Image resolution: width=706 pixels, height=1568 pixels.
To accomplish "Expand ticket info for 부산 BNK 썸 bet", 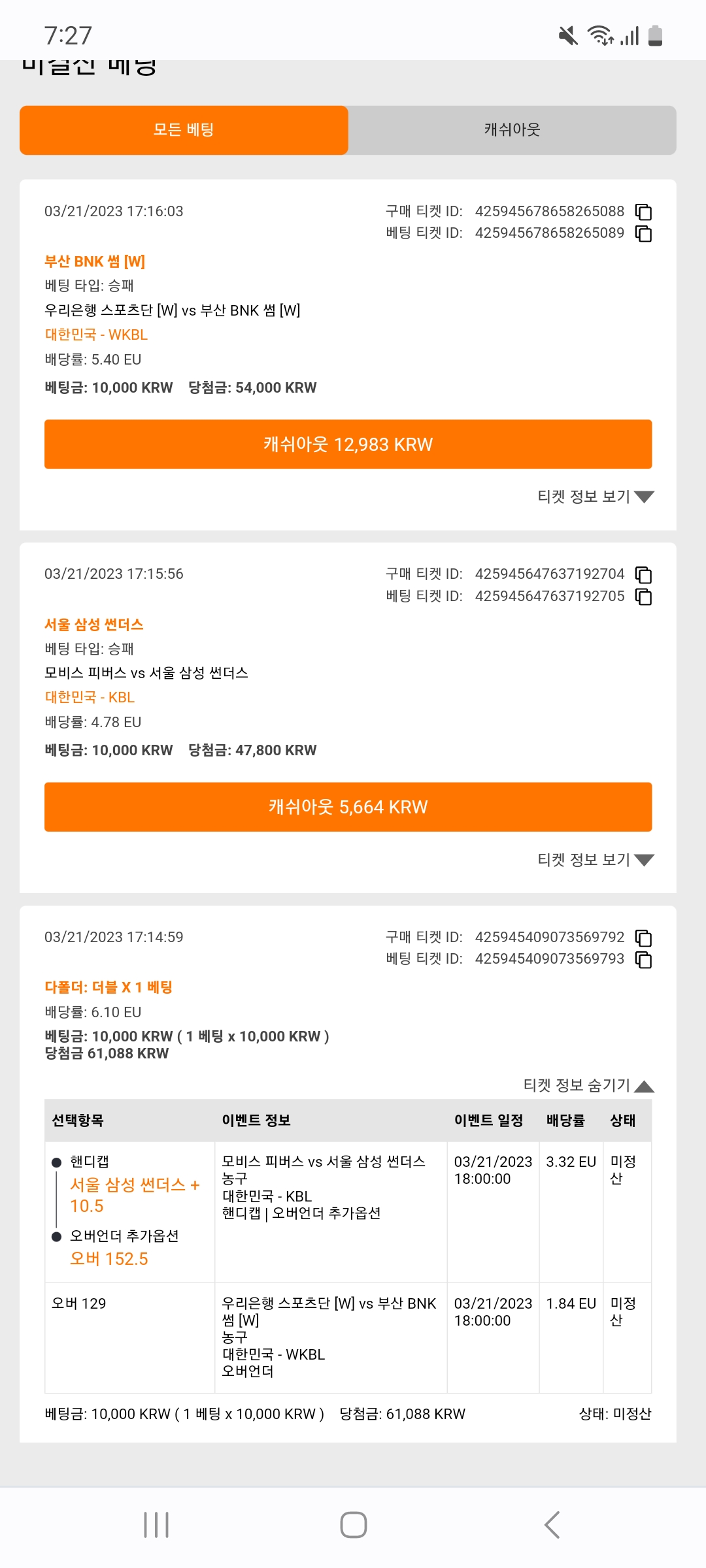I will click(596, 497).
